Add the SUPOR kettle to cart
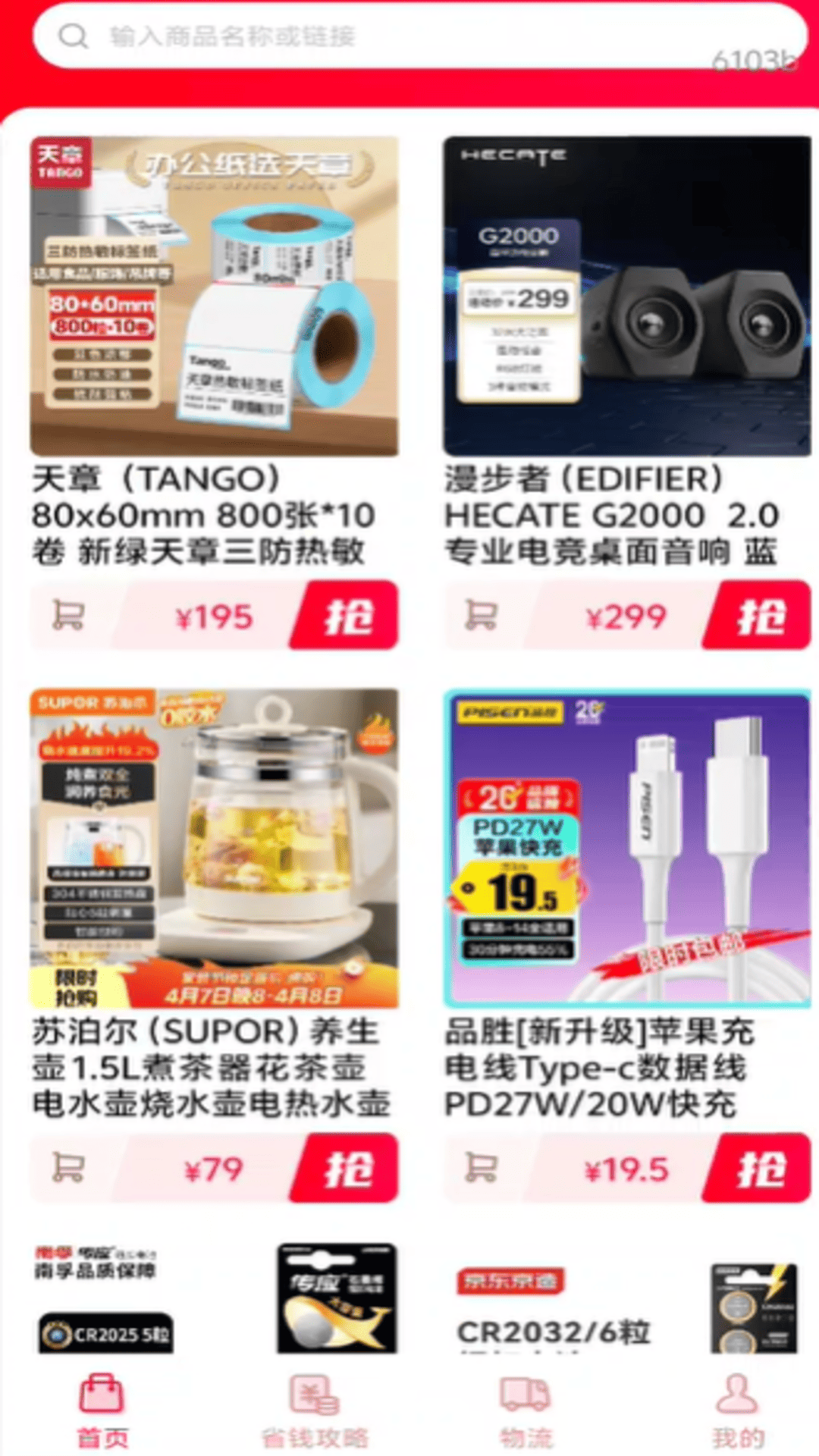The width and height of the screenshot is (819, 1456). [68, 1169]
